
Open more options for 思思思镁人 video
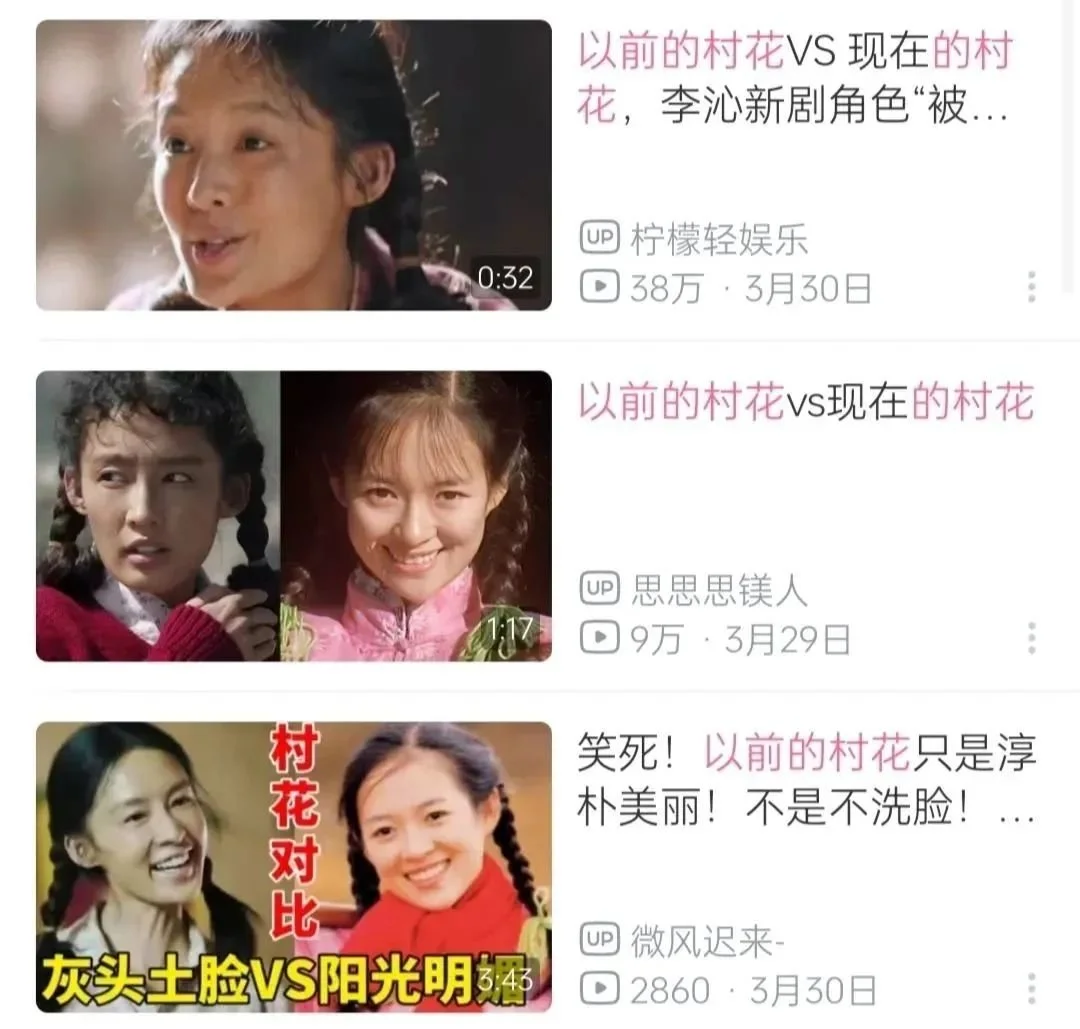(x=1031, y=638)
